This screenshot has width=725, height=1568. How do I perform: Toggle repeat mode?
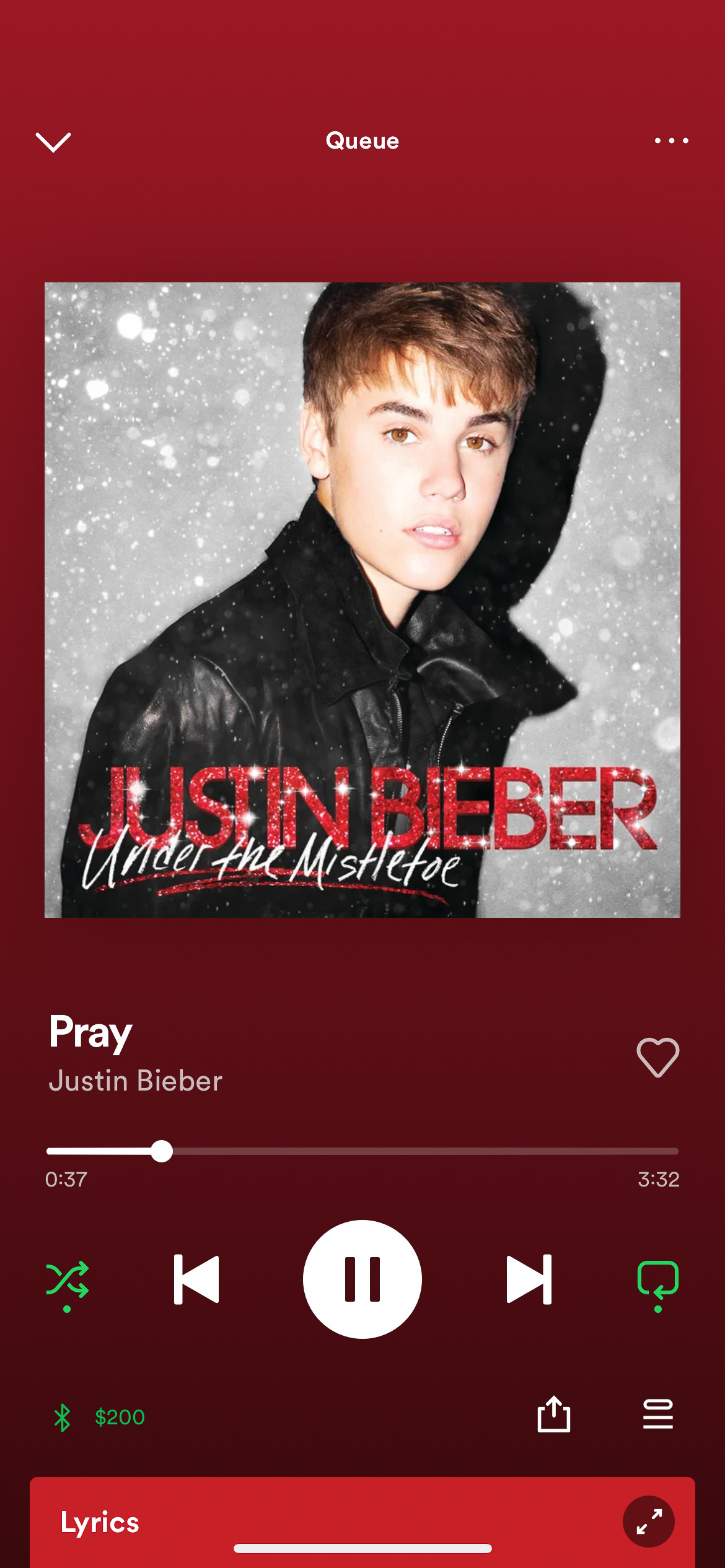657,1280
